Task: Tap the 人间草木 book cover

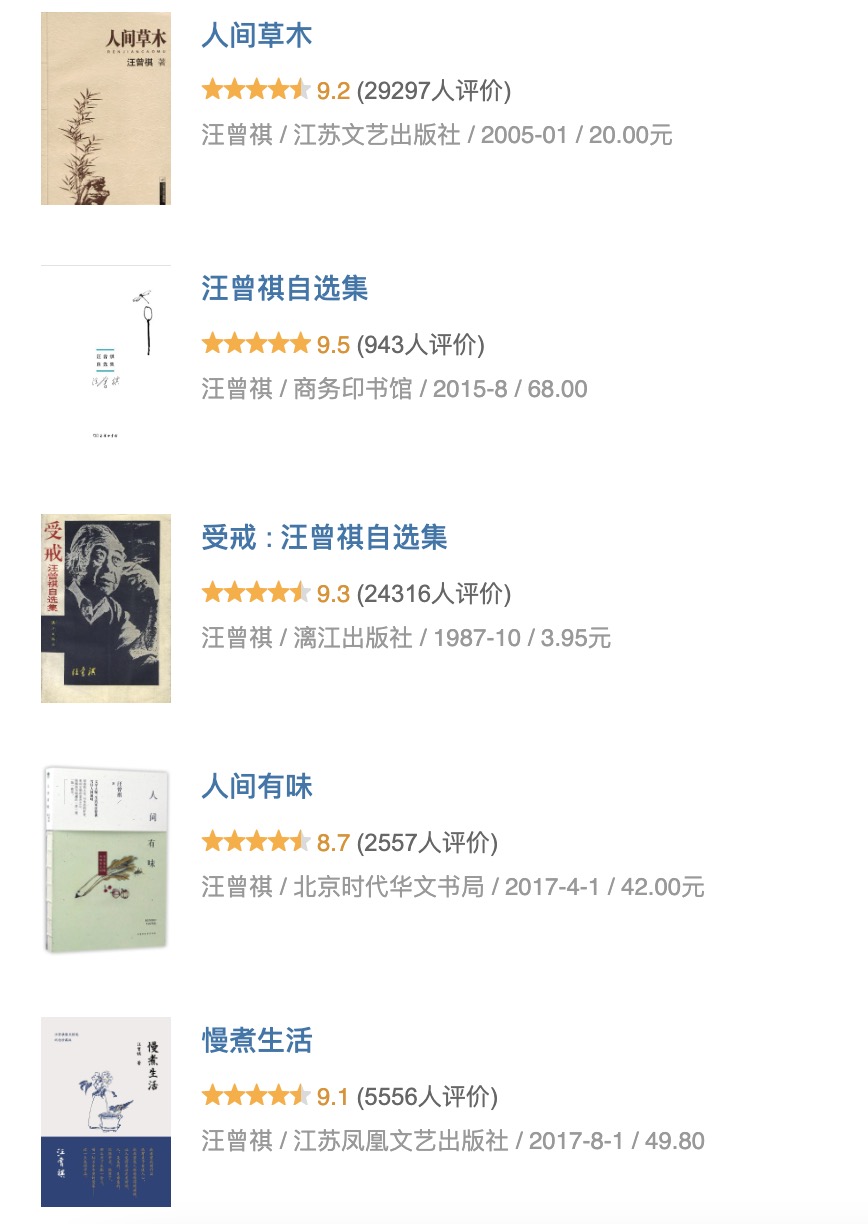Action: tap(106, 108)
